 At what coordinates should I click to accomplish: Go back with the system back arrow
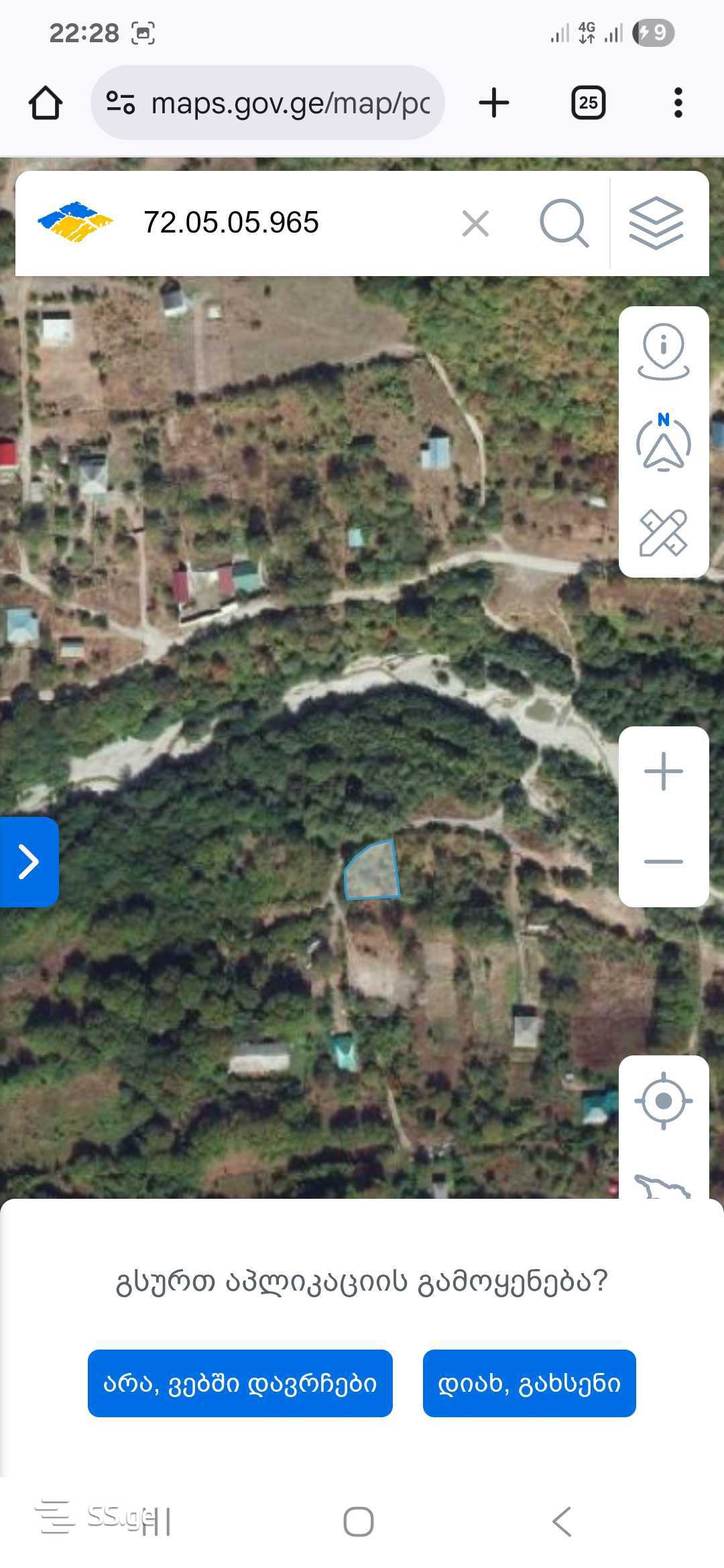point(562,1521)
